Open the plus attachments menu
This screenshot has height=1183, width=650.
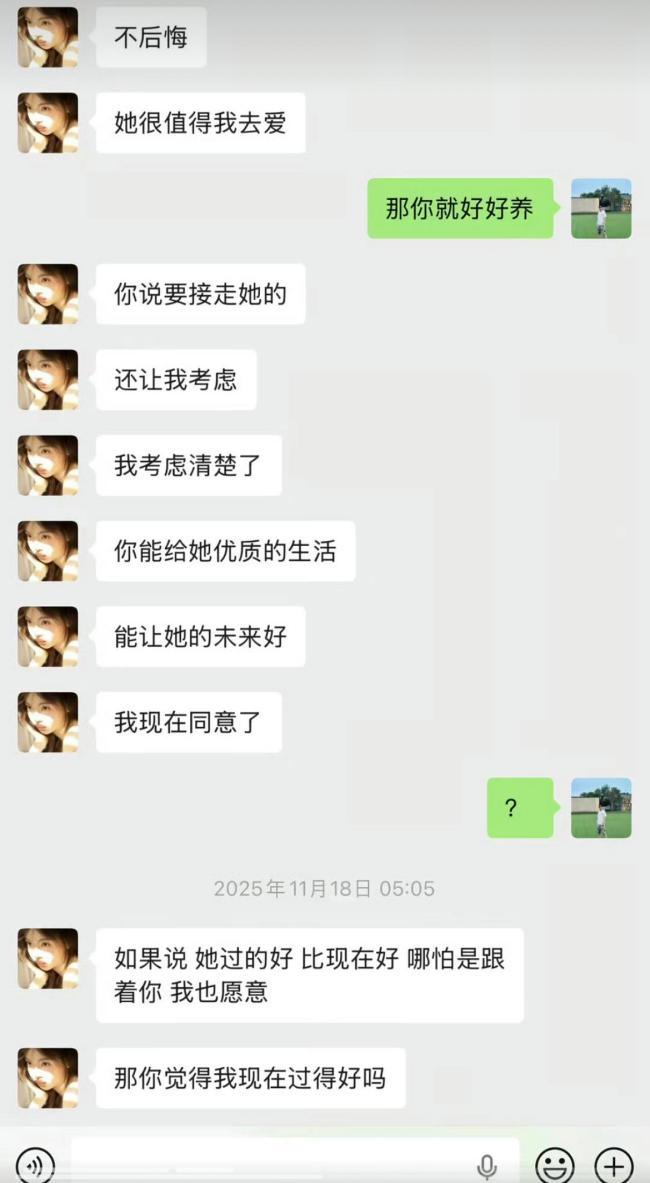(x=613, y=1165)
